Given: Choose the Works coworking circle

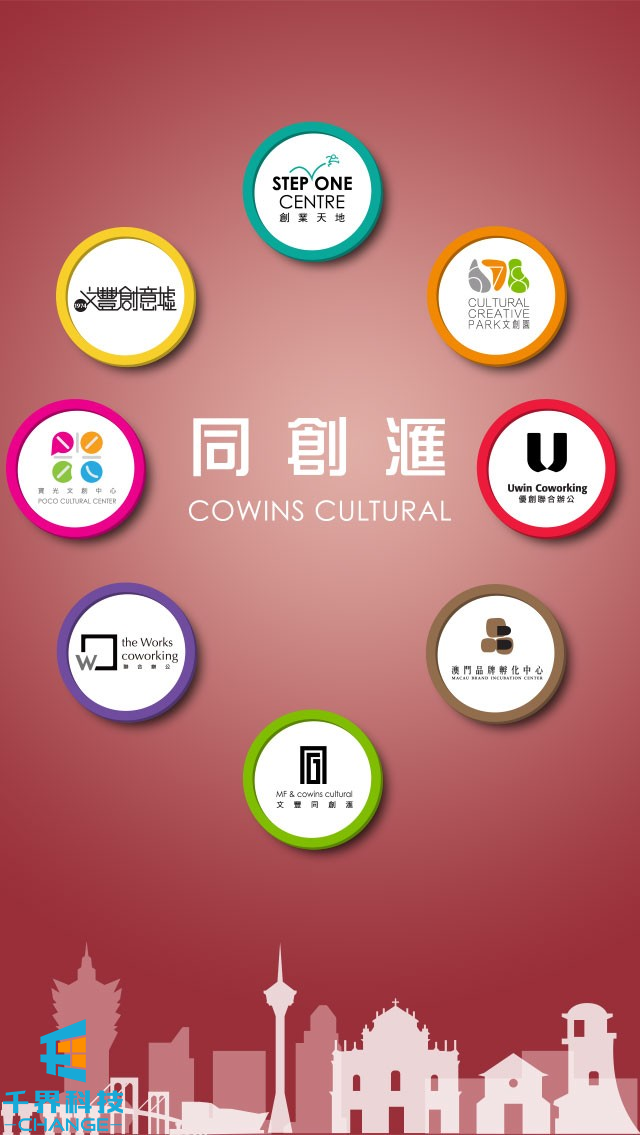Looking at the screenshot, I should tap(127, 653).
